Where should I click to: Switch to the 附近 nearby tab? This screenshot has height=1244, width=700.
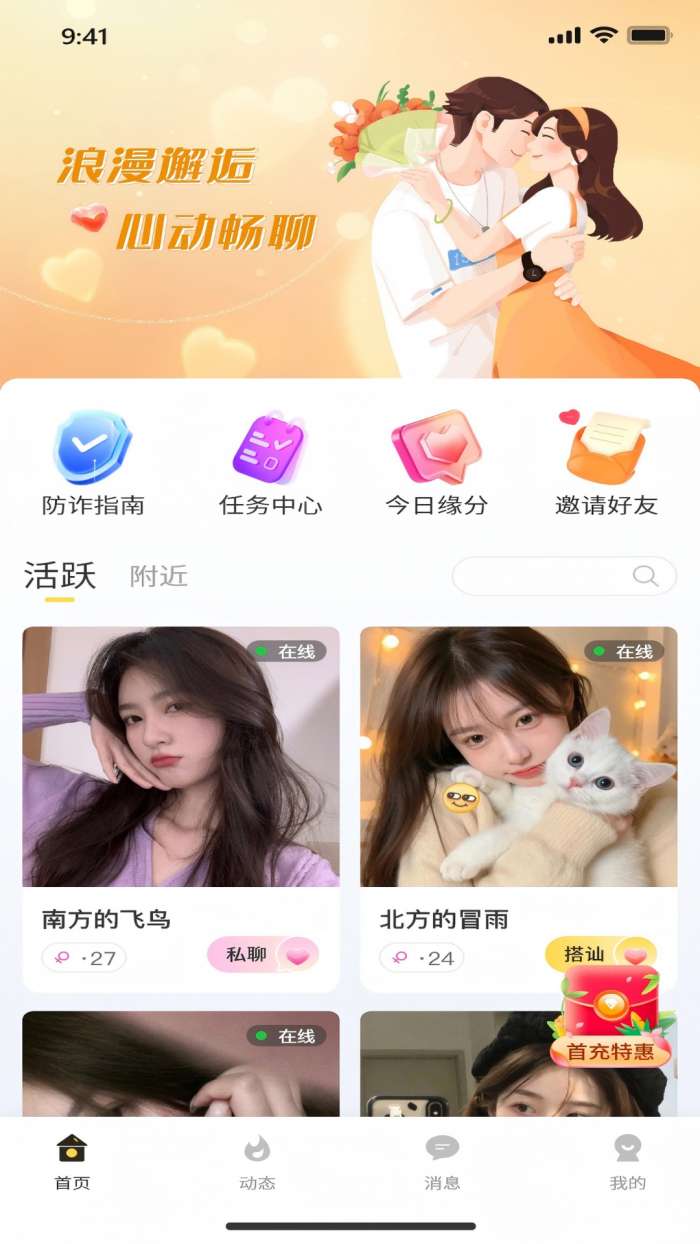158,577
